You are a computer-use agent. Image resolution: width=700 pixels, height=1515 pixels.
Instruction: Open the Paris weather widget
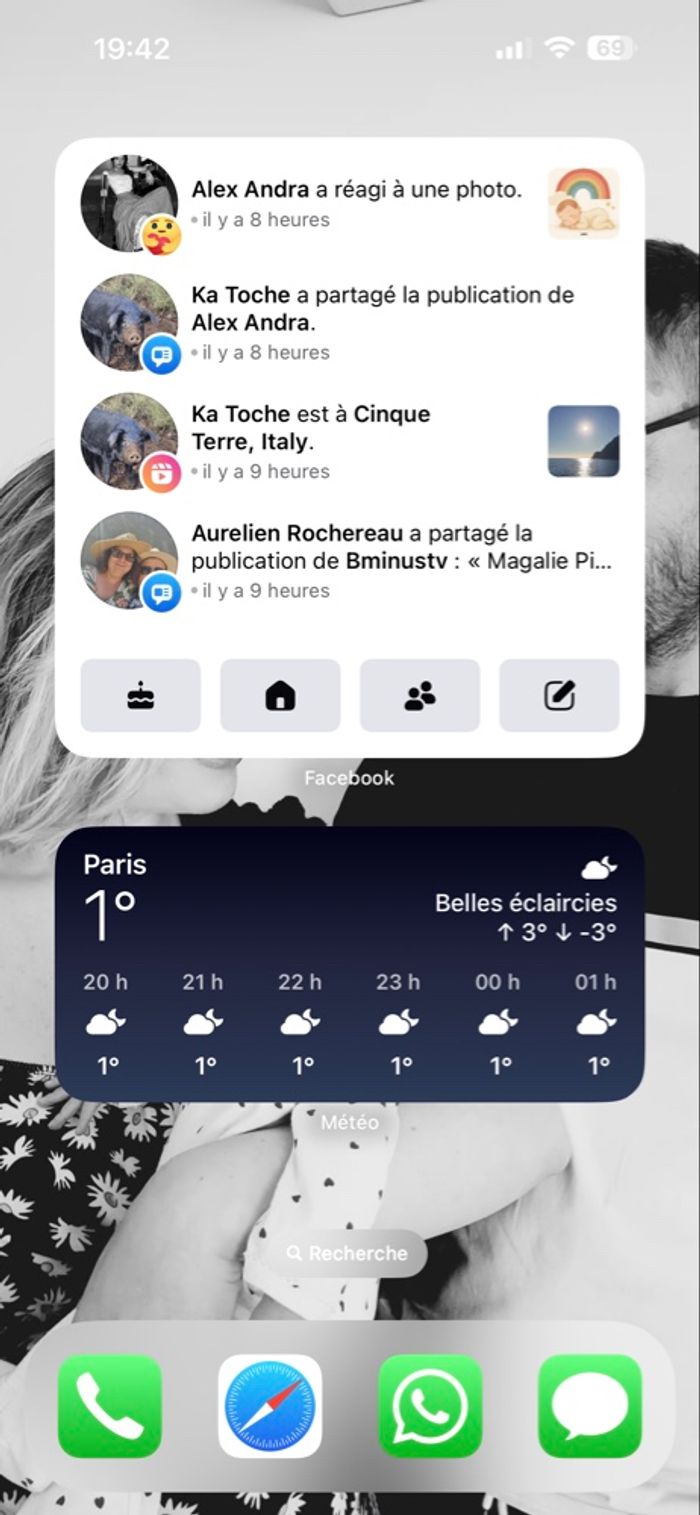350,964
